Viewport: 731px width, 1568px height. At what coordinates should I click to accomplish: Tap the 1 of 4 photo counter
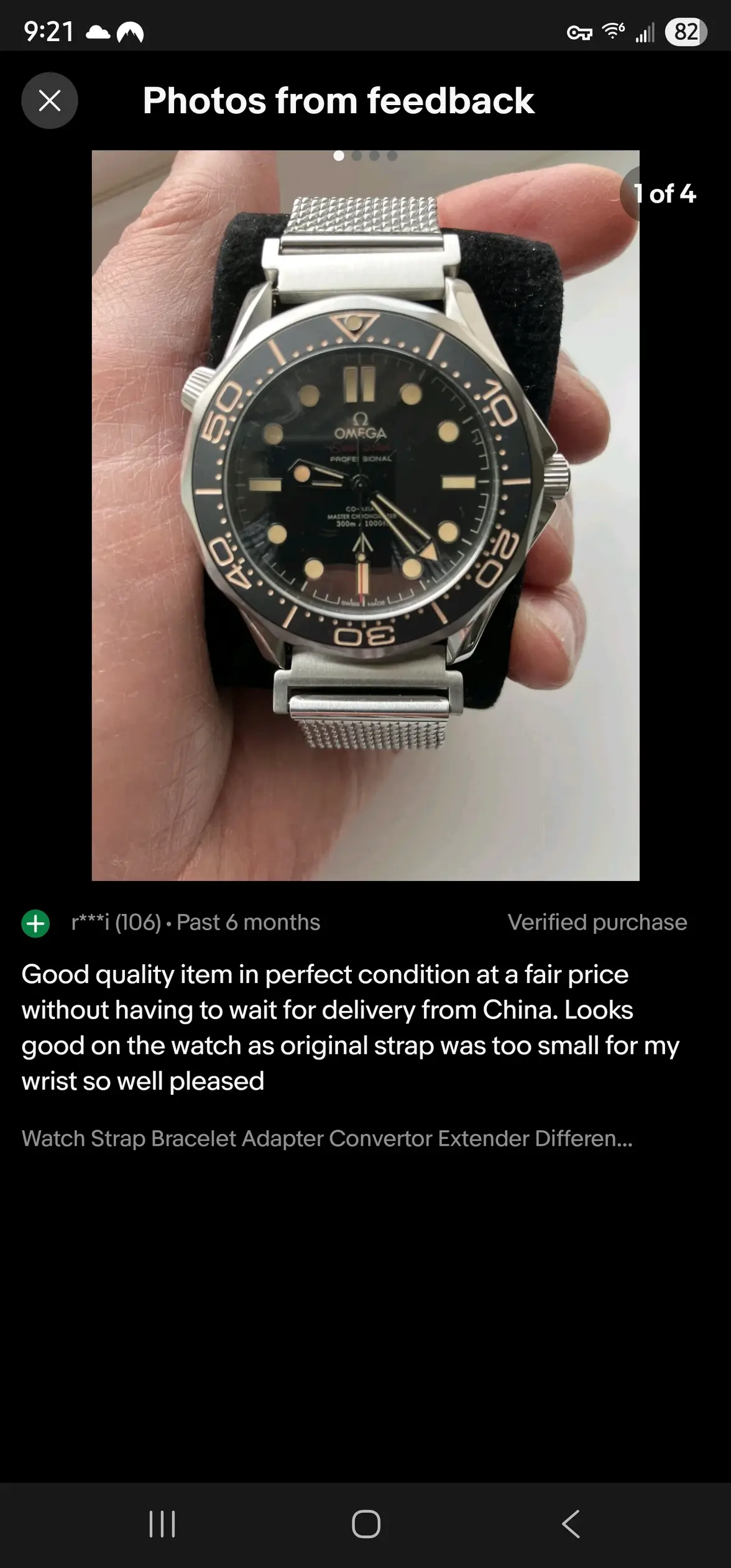(x=664, y=193)
